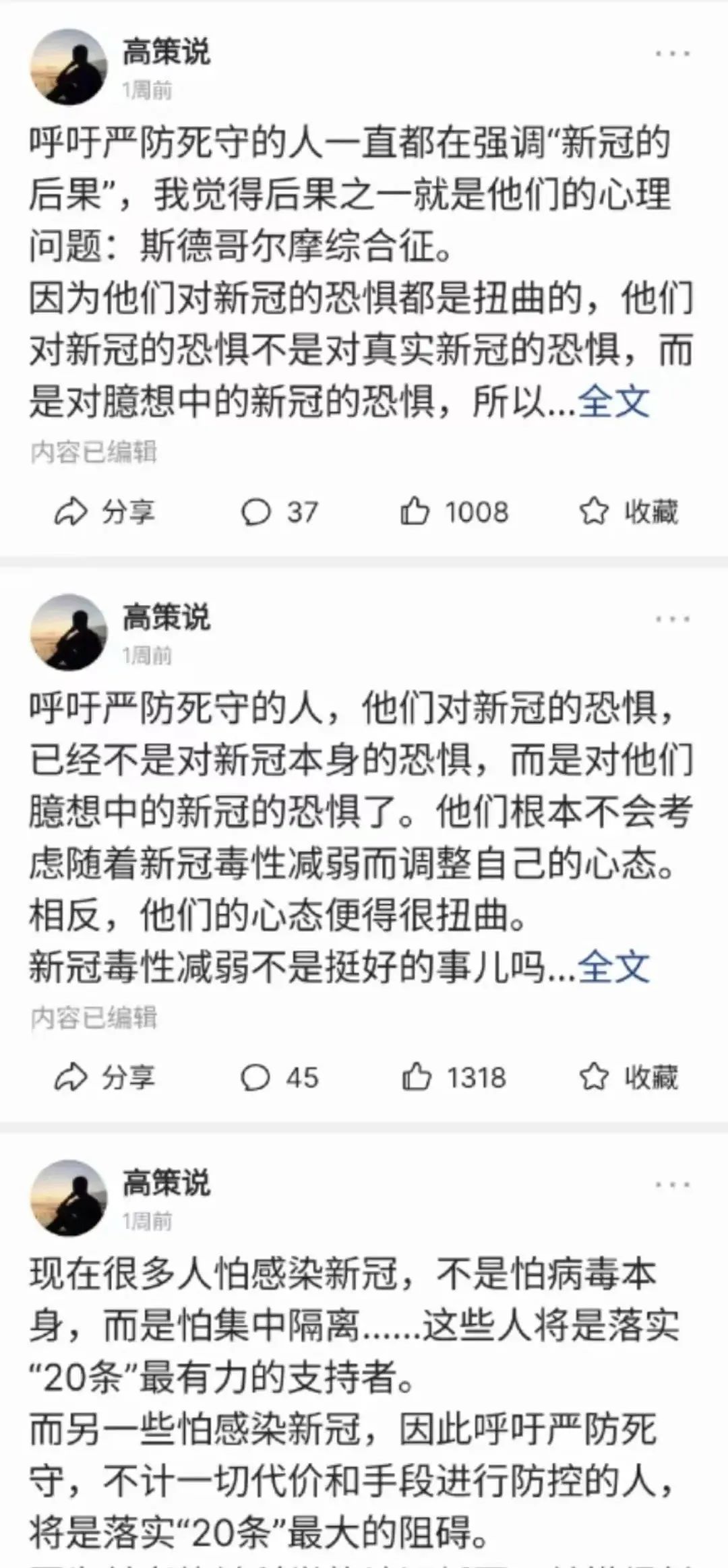Open overflow menu on the 20条 post
Screen dimensions: 728x1568
tap(672, 1185)
